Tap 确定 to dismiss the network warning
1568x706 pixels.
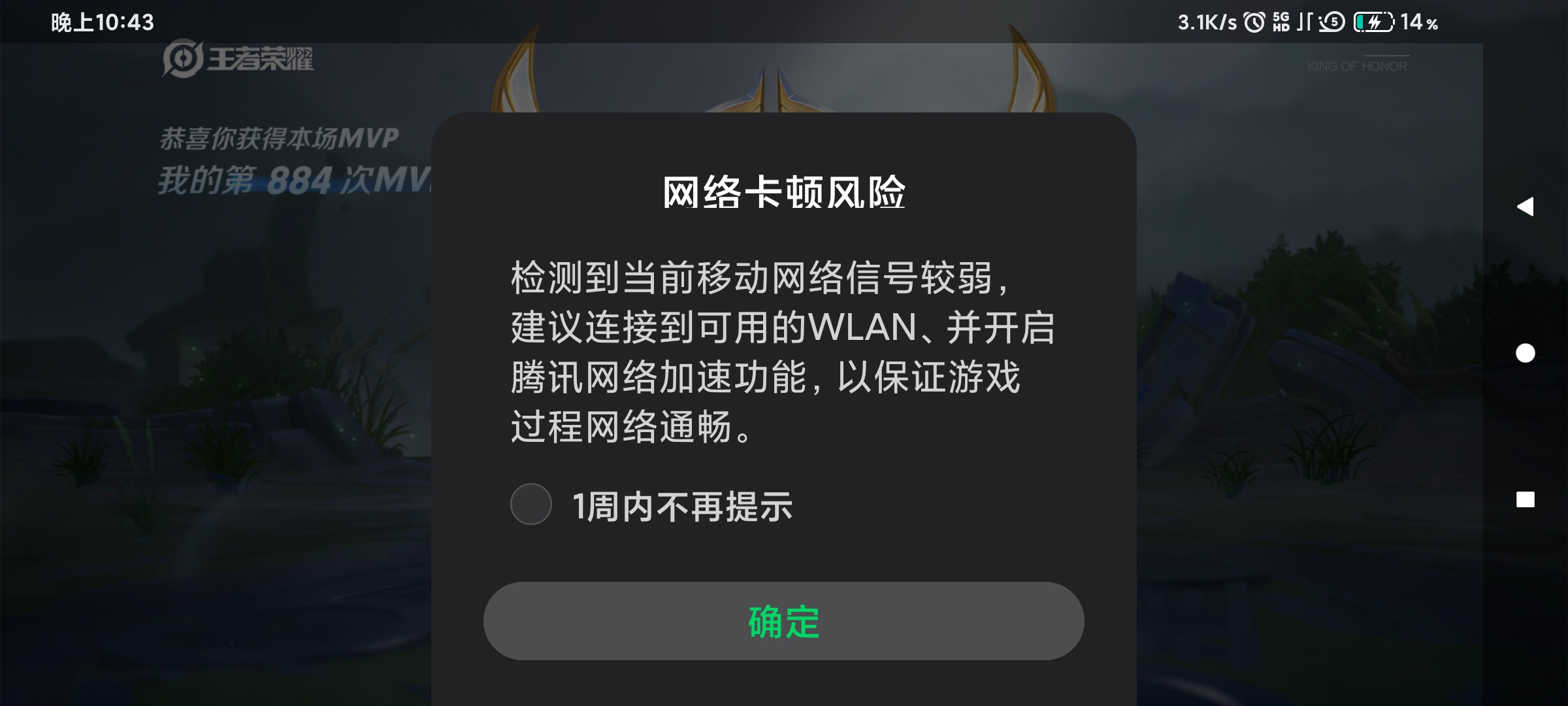point(783,621)
